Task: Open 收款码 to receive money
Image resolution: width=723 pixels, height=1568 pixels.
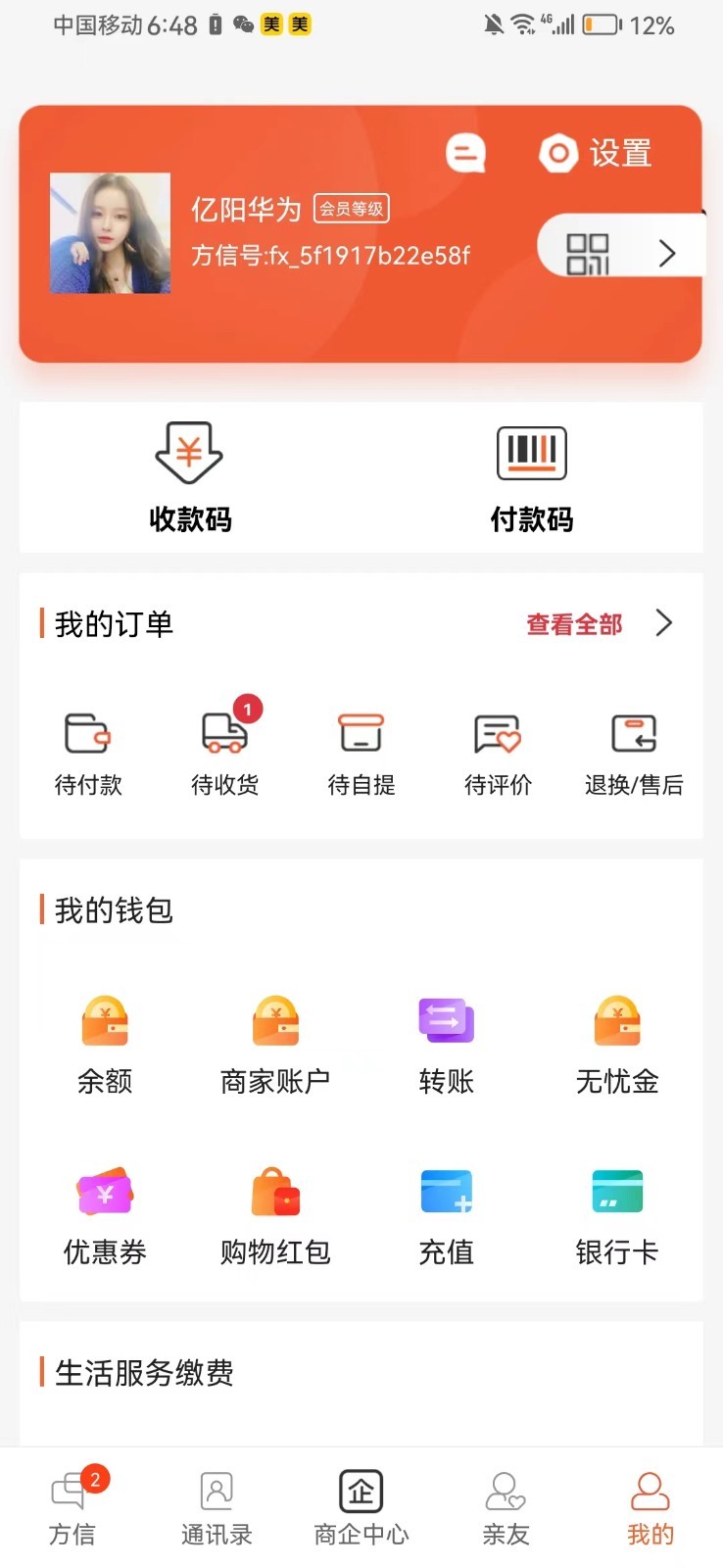Action: pos(190,478)
